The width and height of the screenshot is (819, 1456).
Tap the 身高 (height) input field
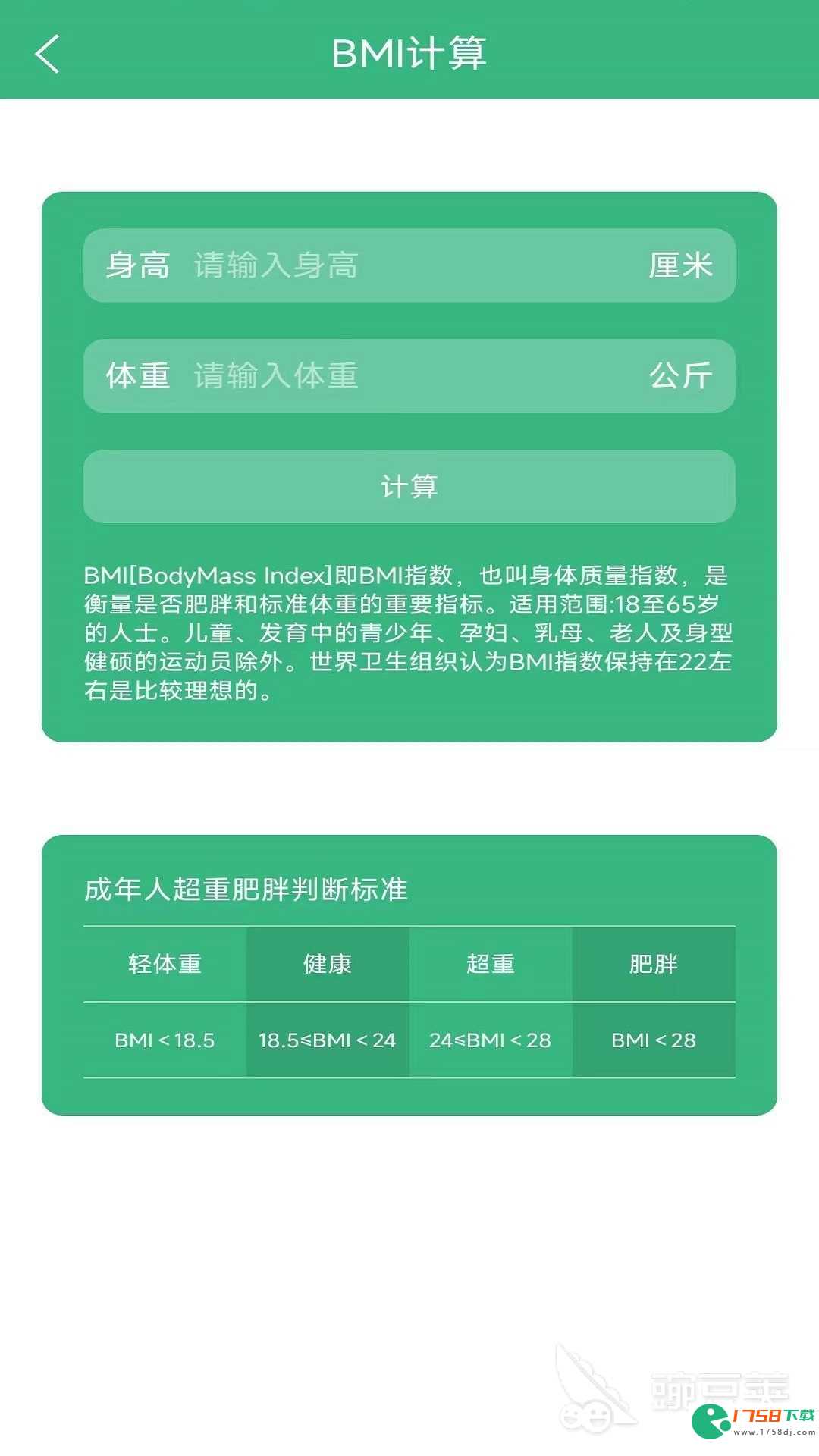click(409, 265)
